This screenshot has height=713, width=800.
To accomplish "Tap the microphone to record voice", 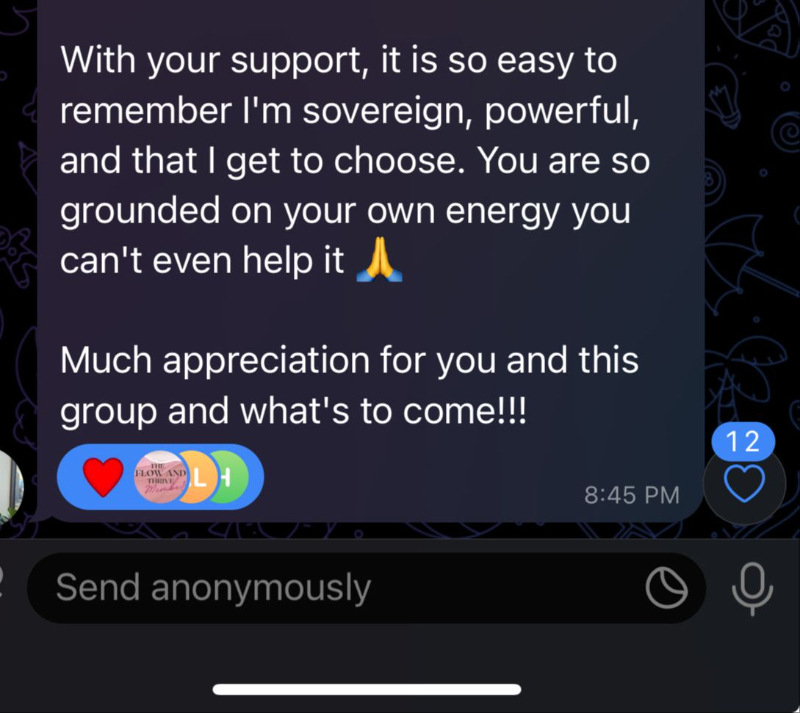I will pyautogui.click(x=751, y=588).
